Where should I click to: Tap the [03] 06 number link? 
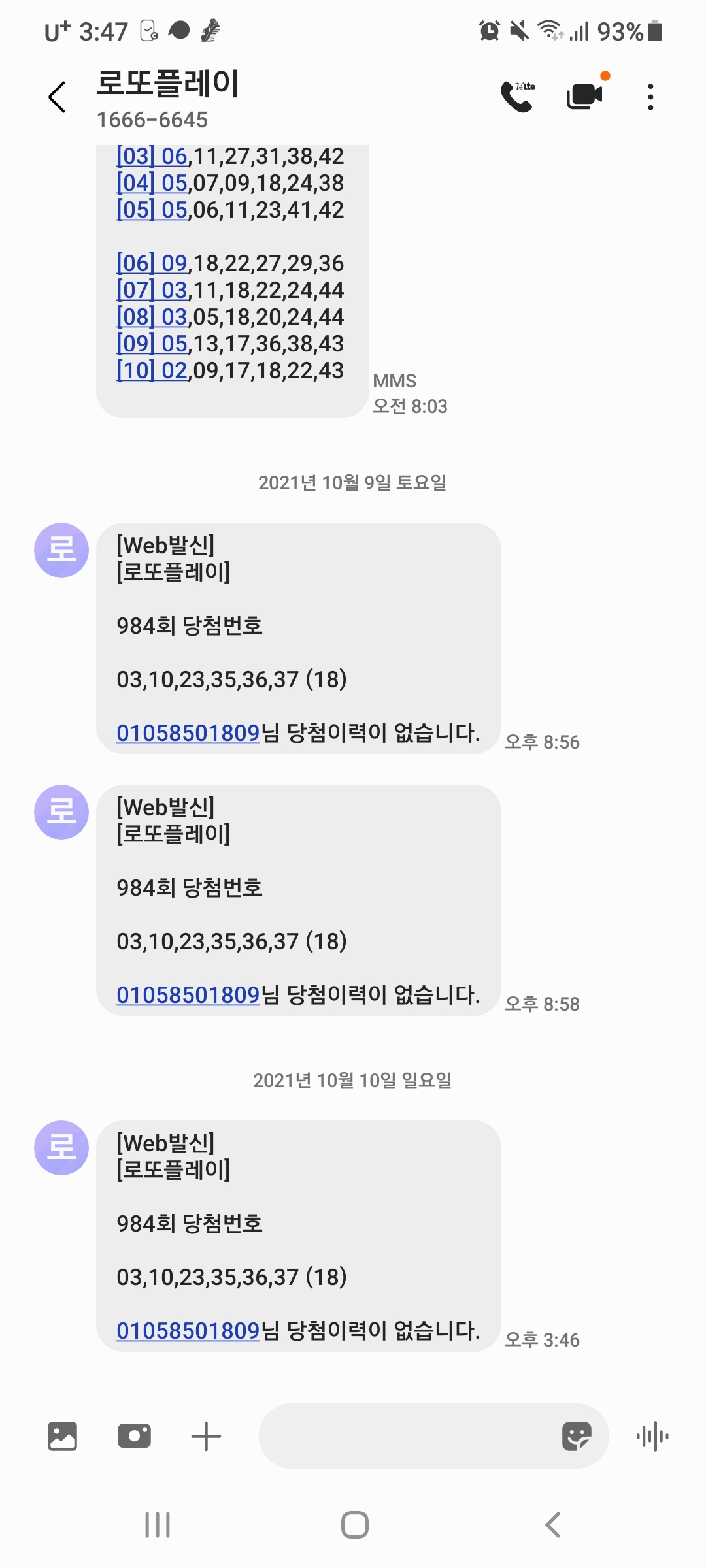point(152,157)
